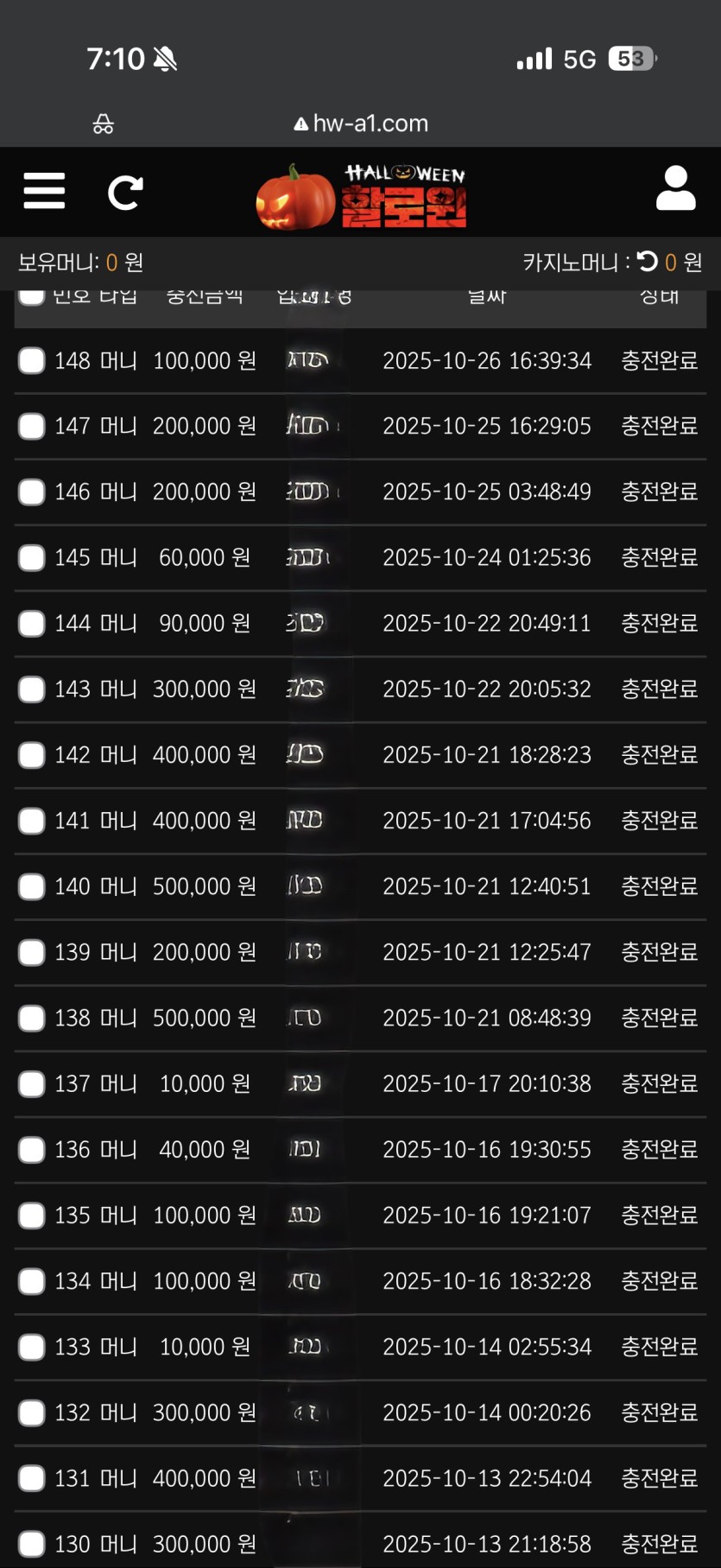
Task: Tap the Halloween logo to go home
Action: [x=362, y=196]
